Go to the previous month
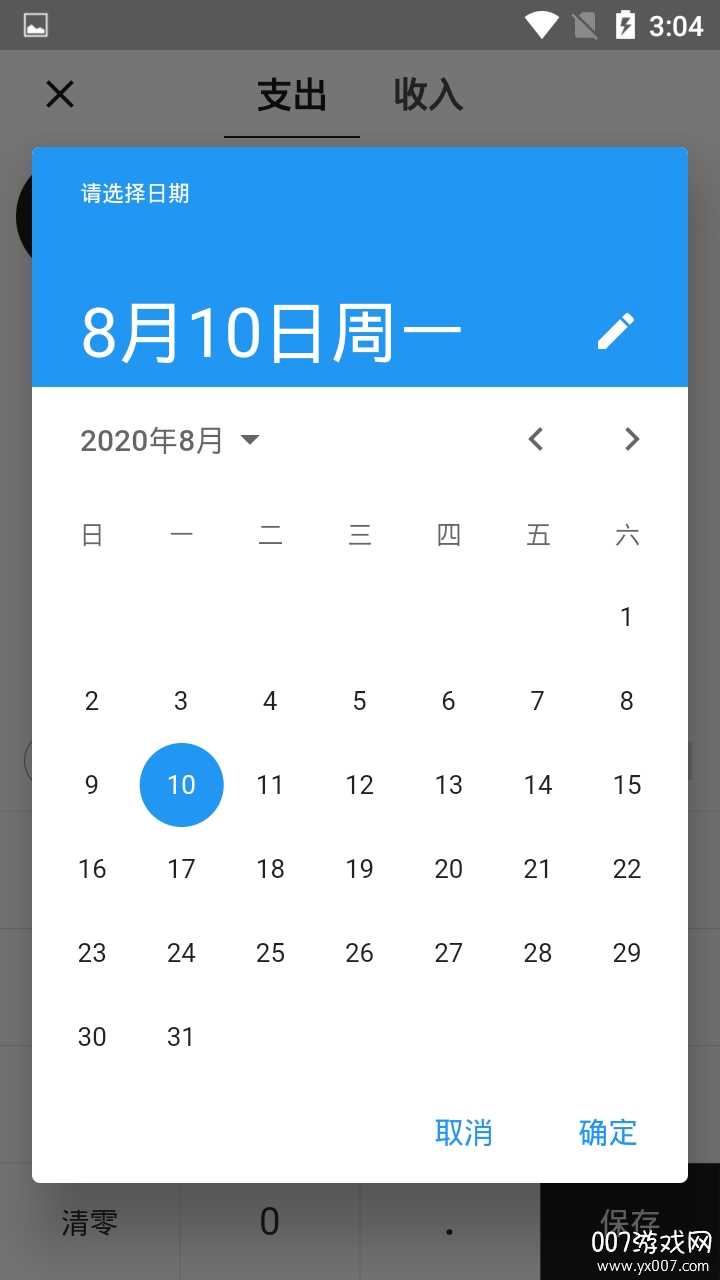The height and width of the screenshot is (1280, 720). pos(536,439)
